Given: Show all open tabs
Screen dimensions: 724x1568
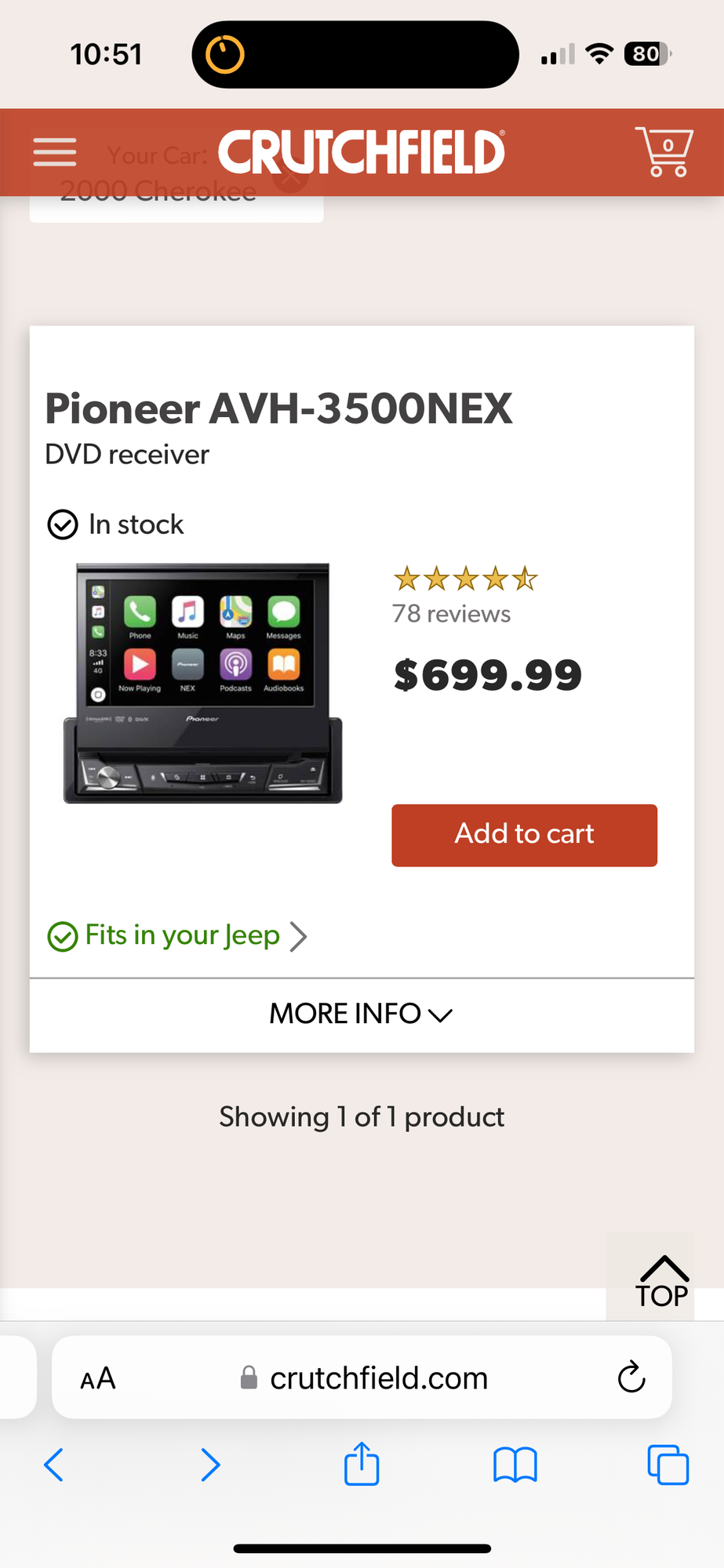Looking at the screenshot, I should pyautogui.click(x=668, y=1465).
